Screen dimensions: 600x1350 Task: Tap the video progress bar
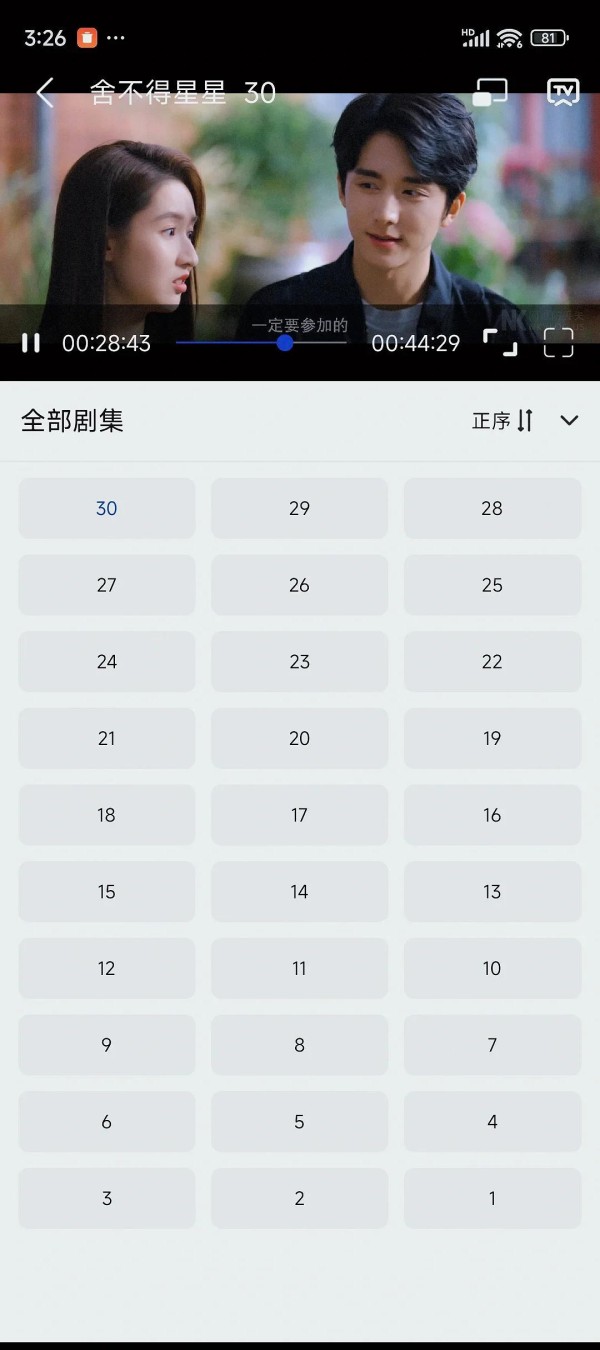pos(262,343)
